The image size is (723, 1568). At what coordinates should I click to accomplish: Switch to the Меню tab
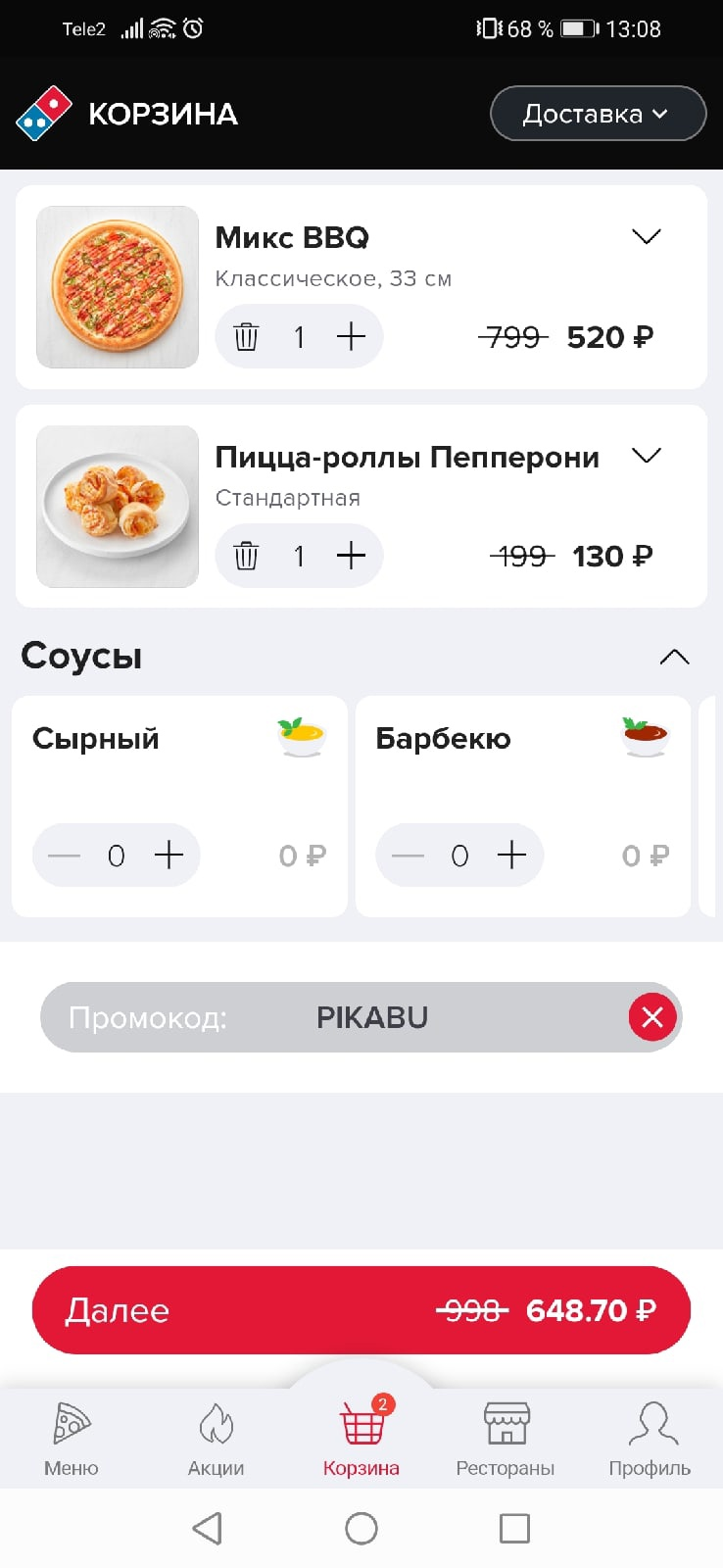pos(72,1439)
